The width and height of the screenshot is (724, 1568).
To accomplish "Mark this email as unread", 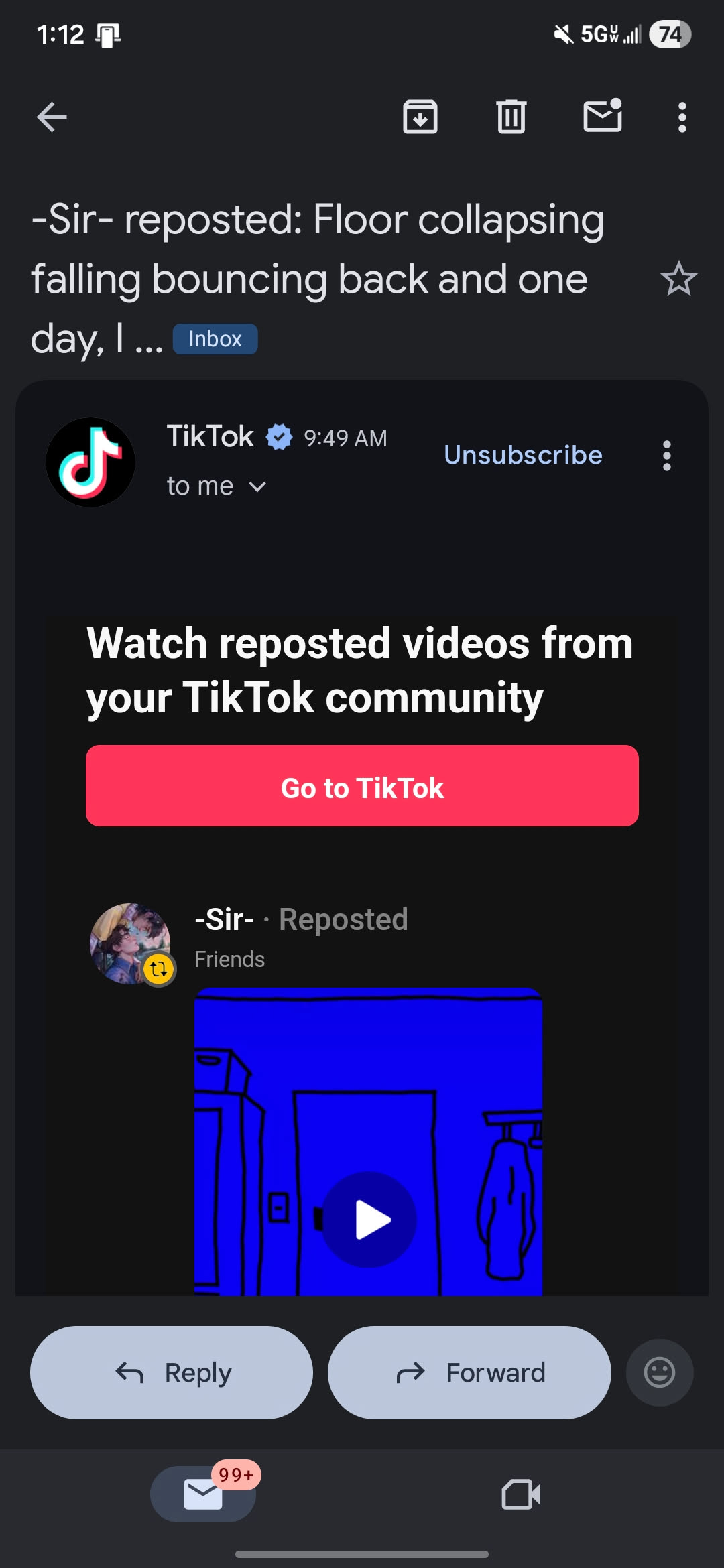I will pos(603,117).
